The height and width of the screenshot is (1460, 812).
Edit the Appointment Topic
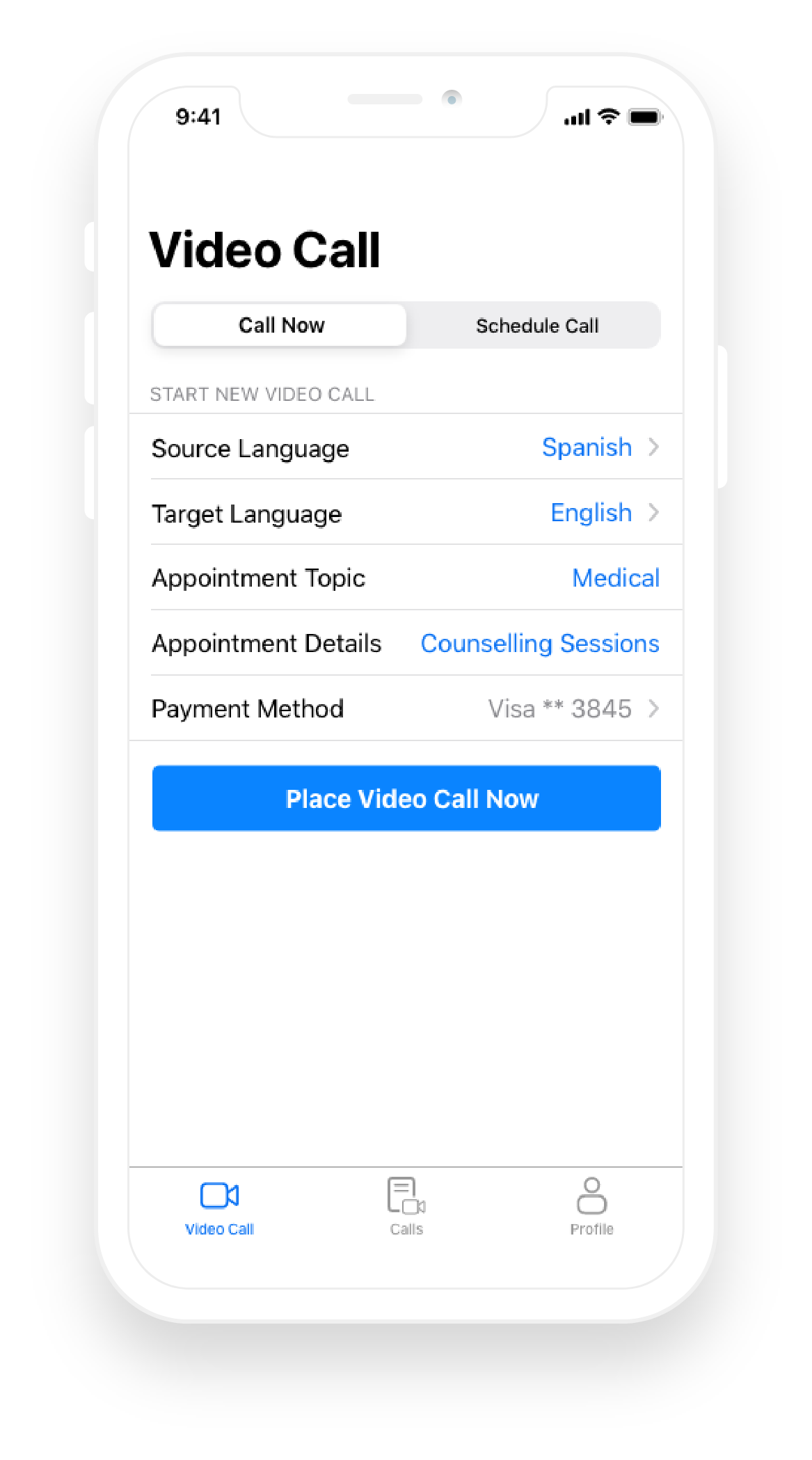406,578
